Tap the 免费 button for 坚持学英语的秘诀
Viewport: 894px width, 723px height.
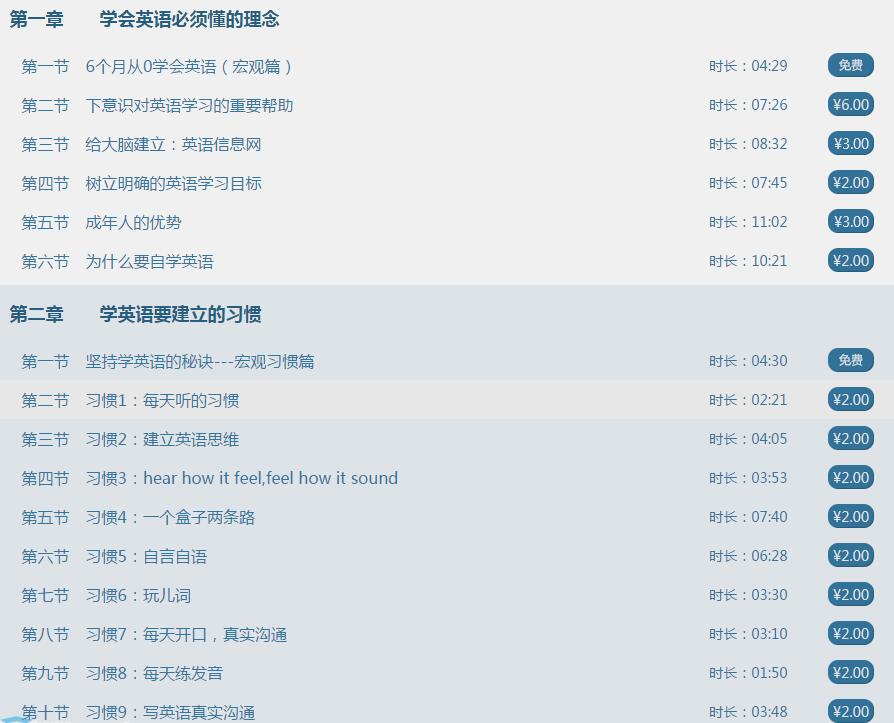click(x=850, y=361)
